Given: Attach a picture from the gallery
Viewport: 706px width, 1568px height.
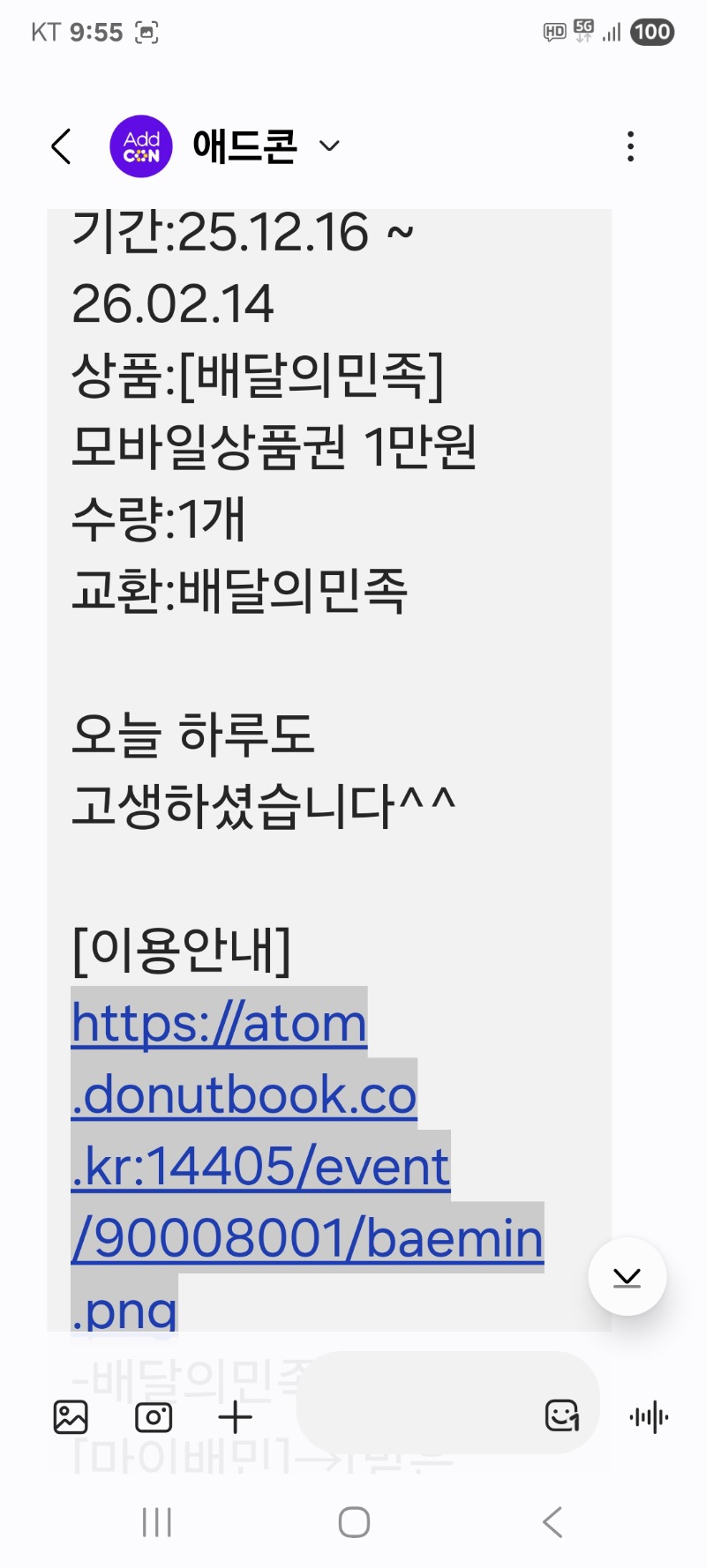Looking at the screenshot, I should pyautogui.click(x=71, y=1417).
